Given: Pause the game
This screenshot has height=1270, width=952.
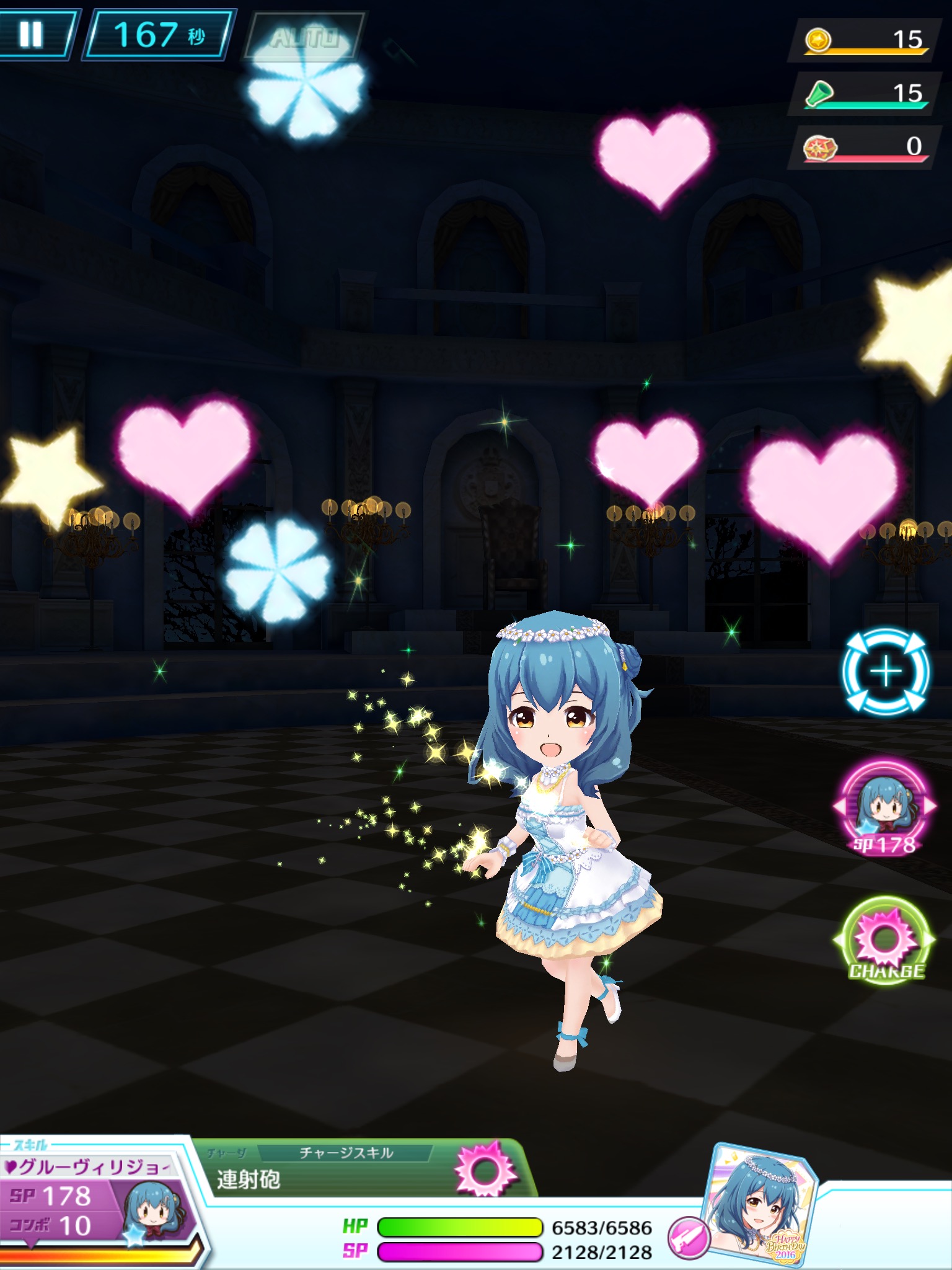Looking at the screenshot, I should click(x=31, y=34).
